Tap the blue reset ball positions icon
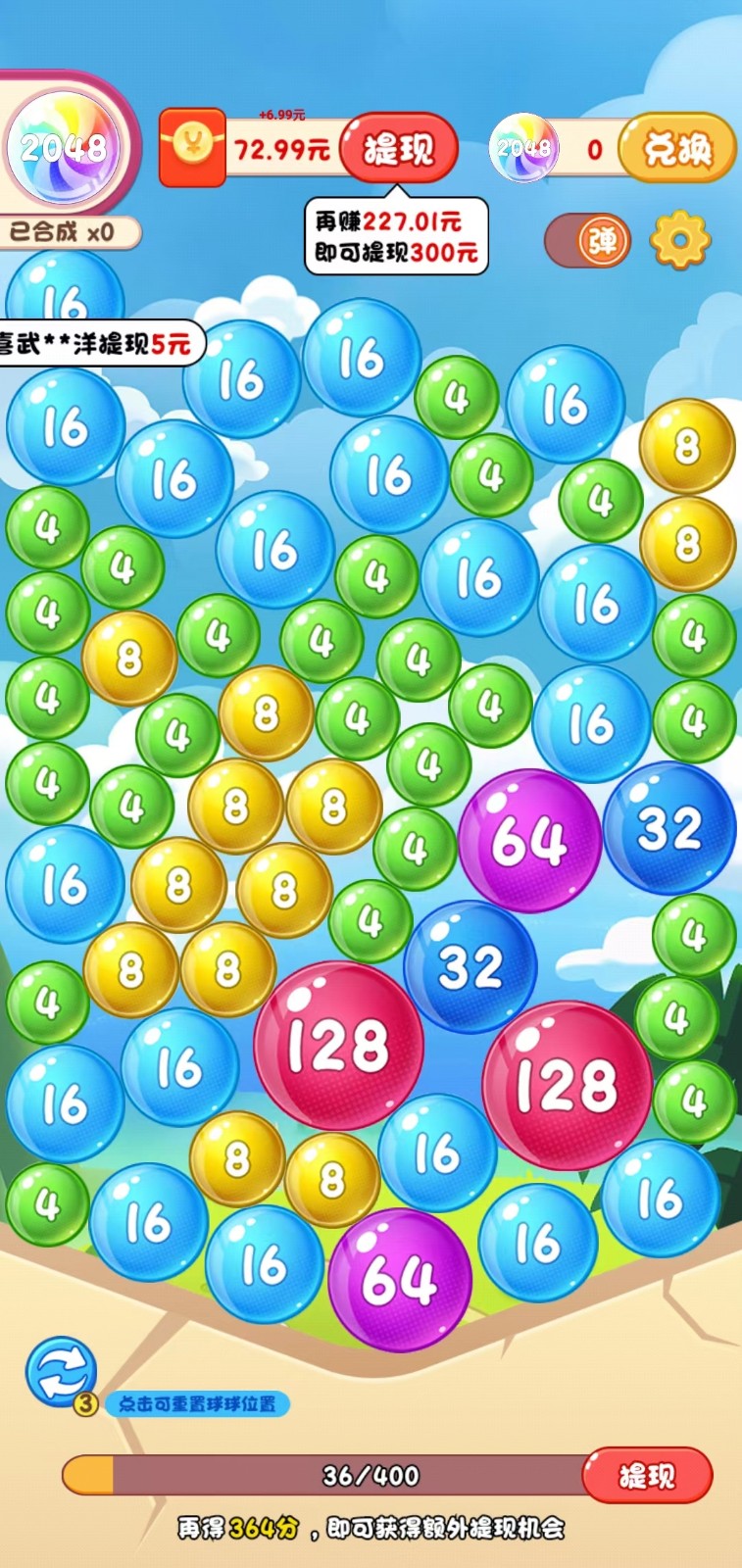This screenshot has width=742, height=1568. point(61,1370)
